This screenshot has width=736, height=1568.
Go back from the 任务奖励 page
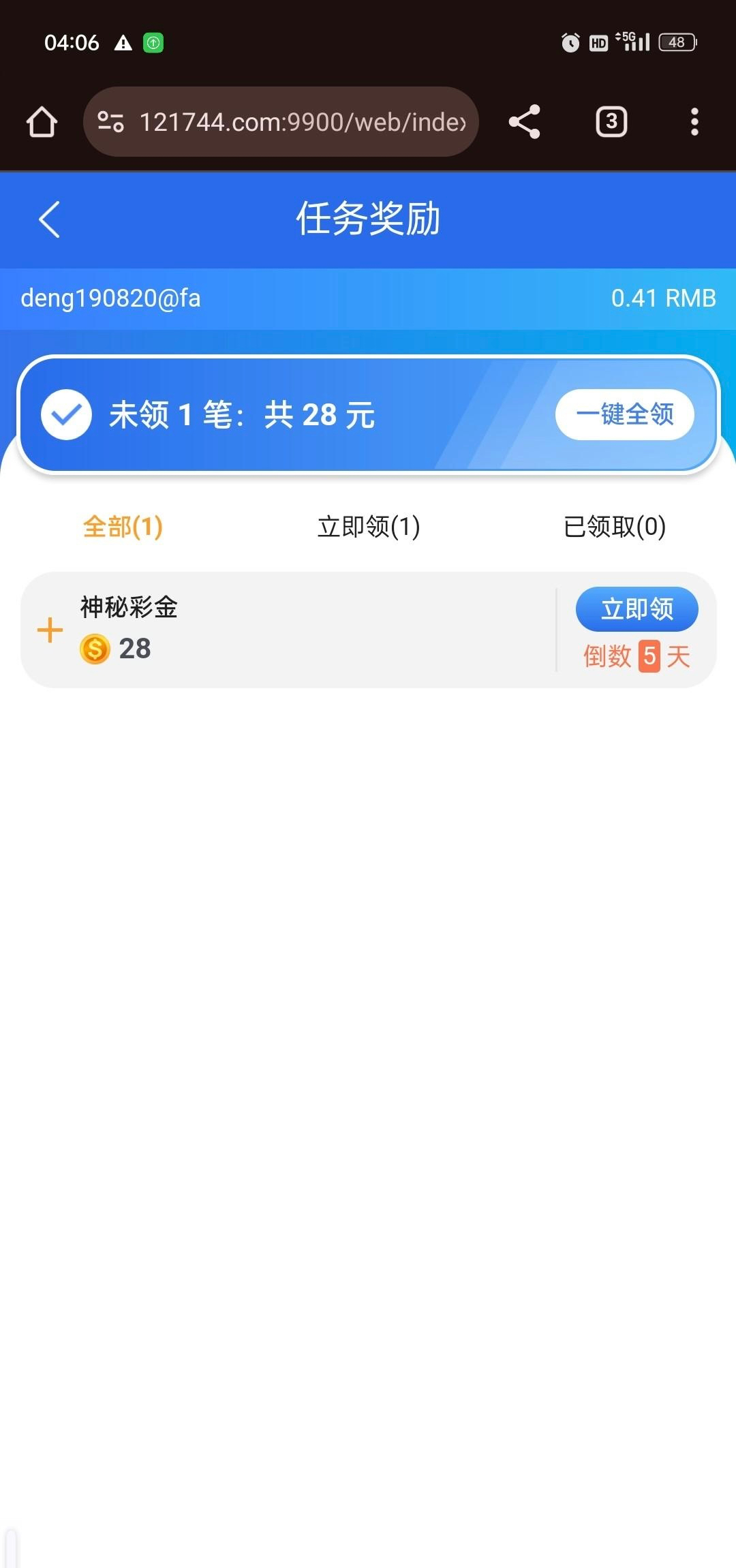click(49, 219)
